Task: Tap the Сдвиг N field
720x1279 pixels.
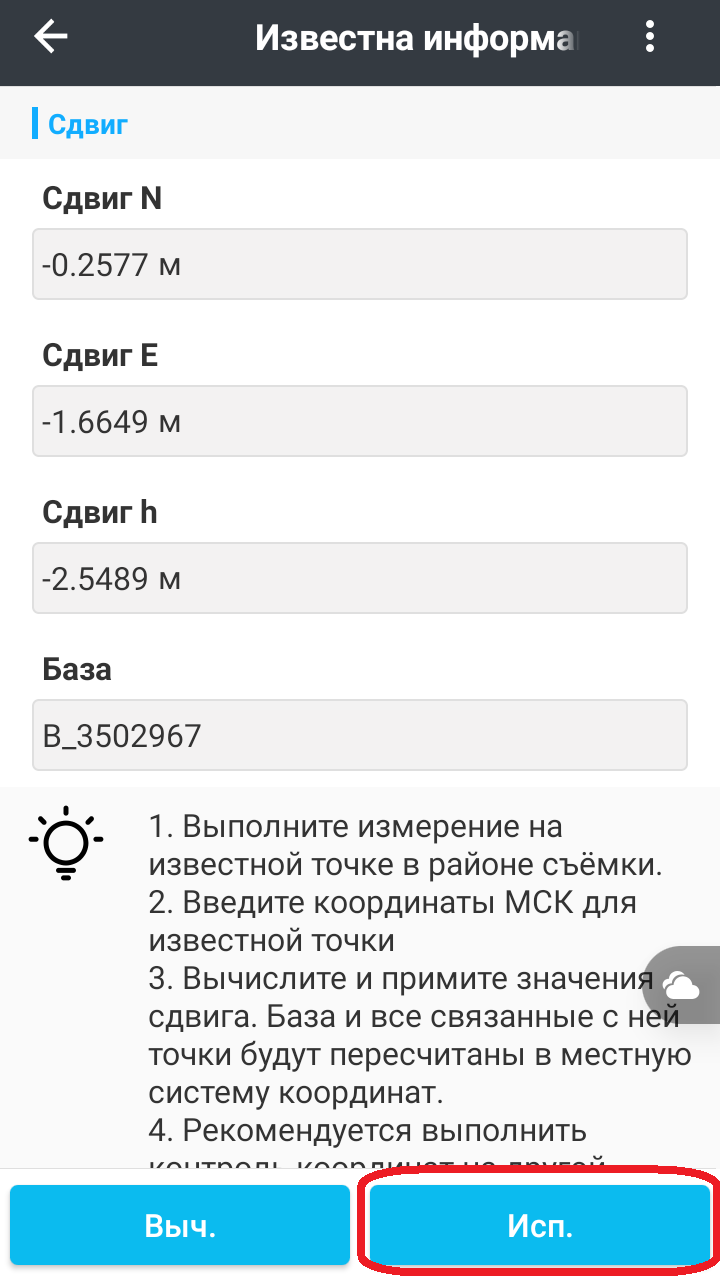Action: 359,264
